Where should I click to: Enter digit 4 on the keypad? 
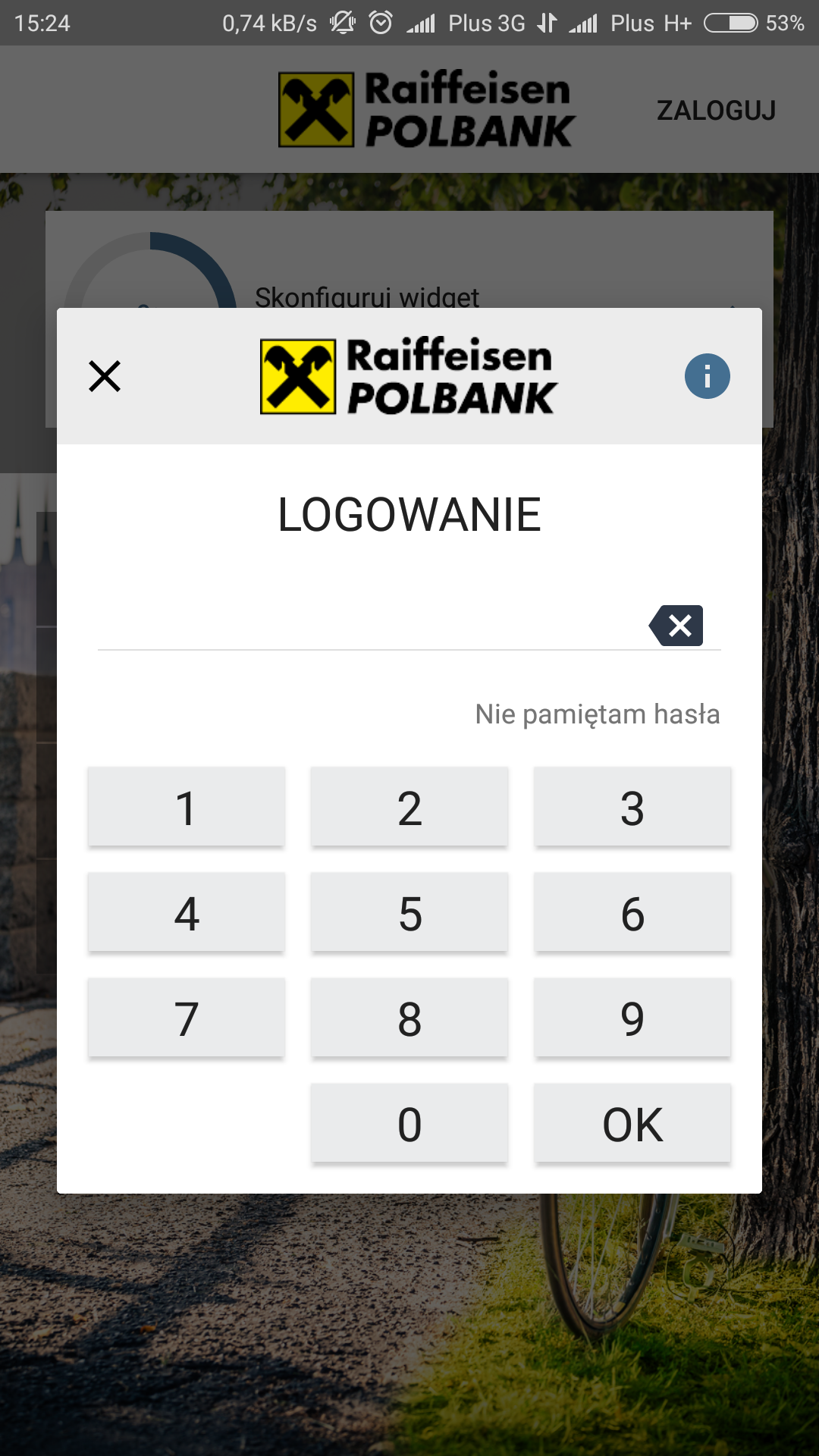pos(187,912)
